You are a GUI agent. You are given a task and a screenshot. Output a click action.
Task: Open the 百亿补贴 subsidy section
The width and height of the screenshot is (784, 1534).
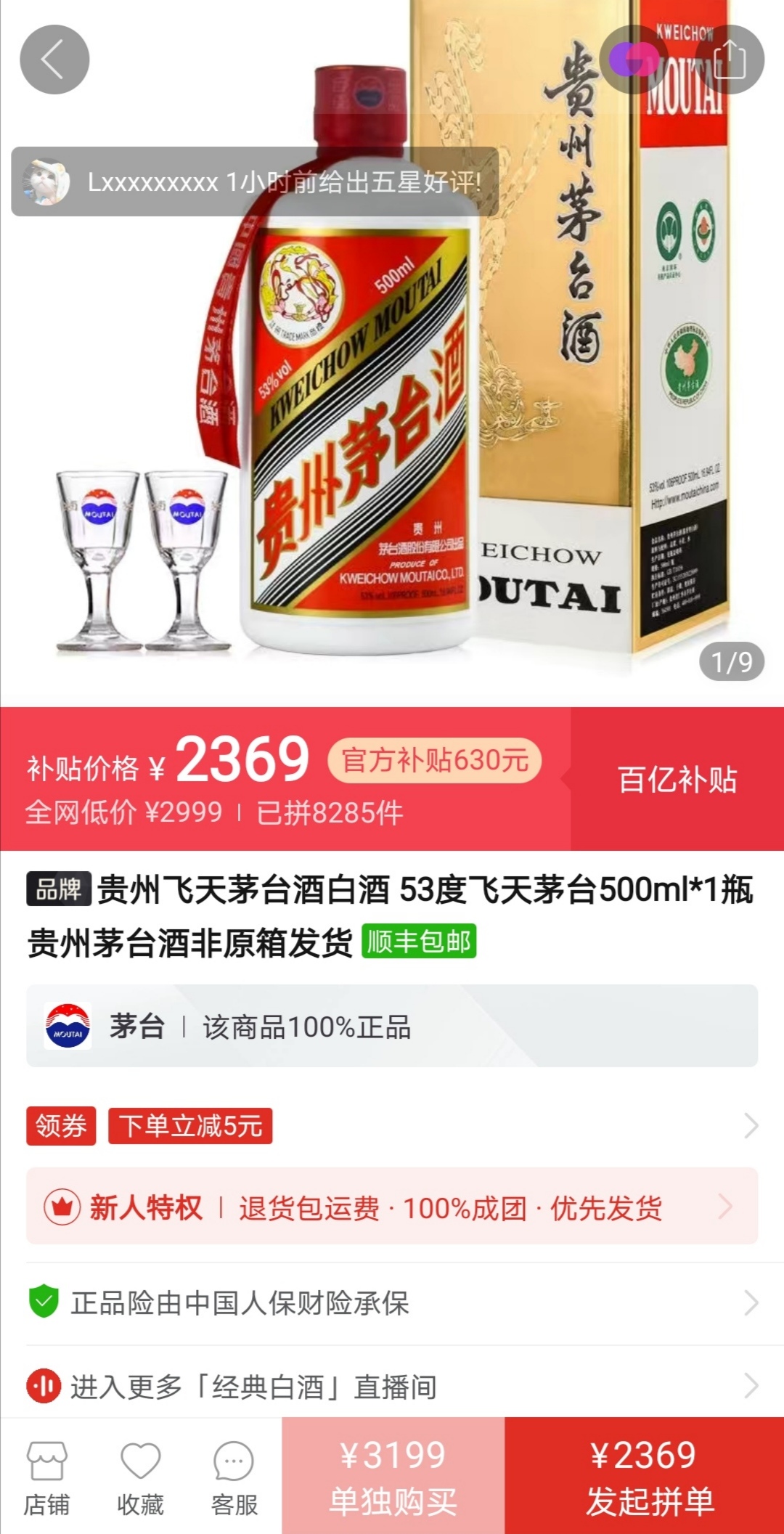point(677,779)
